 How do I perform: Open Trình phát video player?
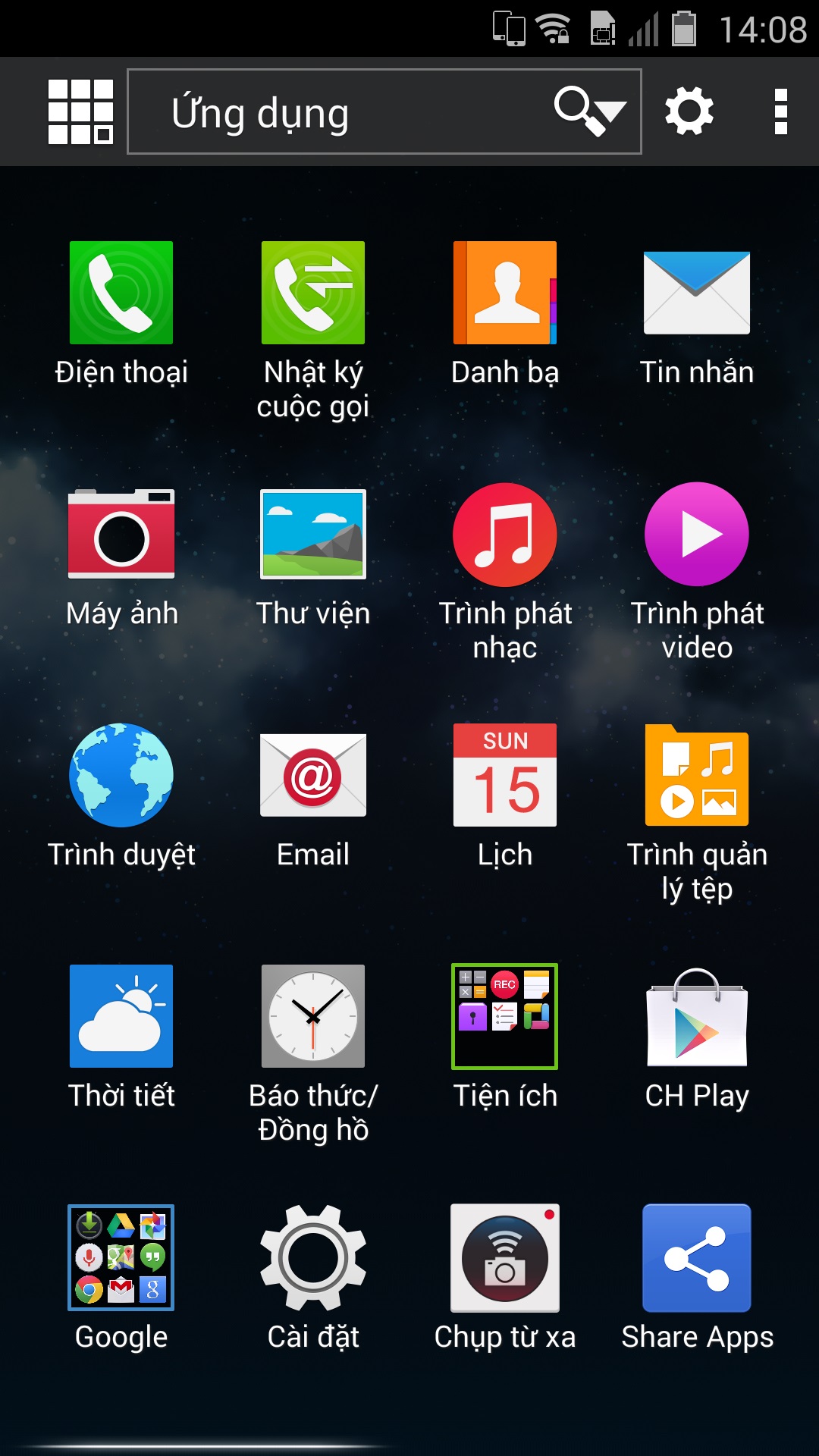pos(697,534)
